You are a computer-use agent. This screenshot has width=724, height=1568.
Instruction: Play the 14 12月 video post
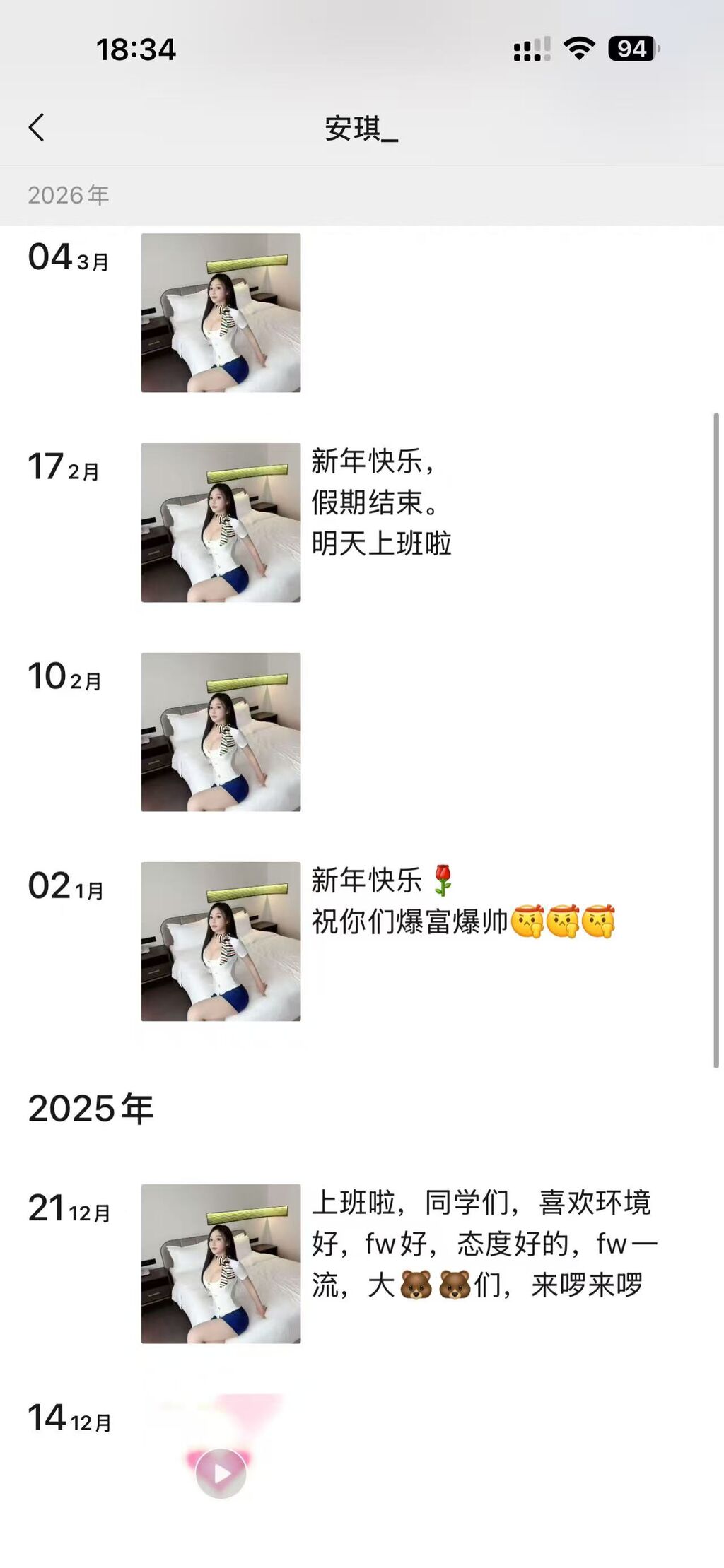coord(221,1473)
